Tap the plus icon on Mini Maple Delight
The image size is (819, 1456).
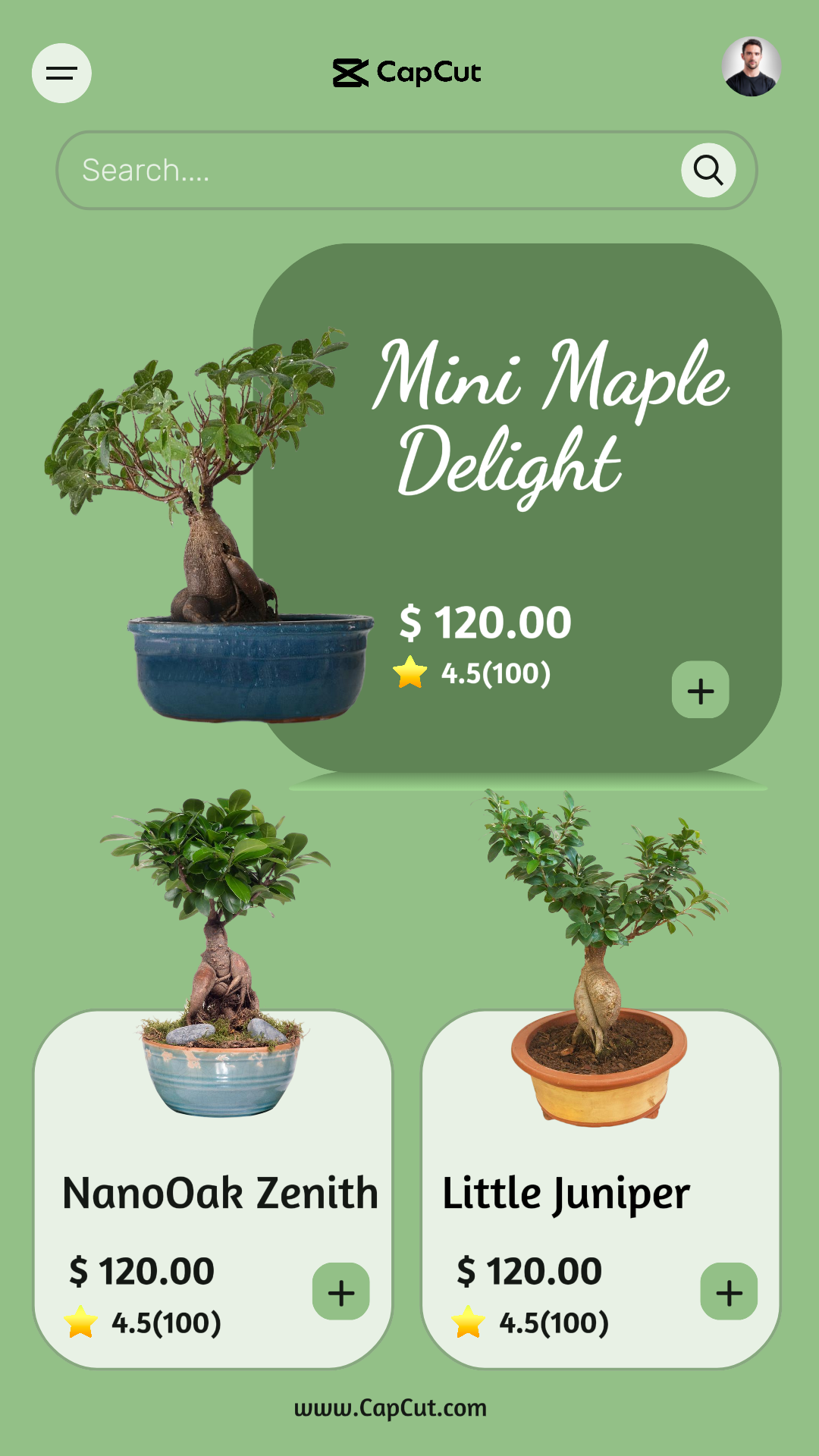tap(700, 690)
